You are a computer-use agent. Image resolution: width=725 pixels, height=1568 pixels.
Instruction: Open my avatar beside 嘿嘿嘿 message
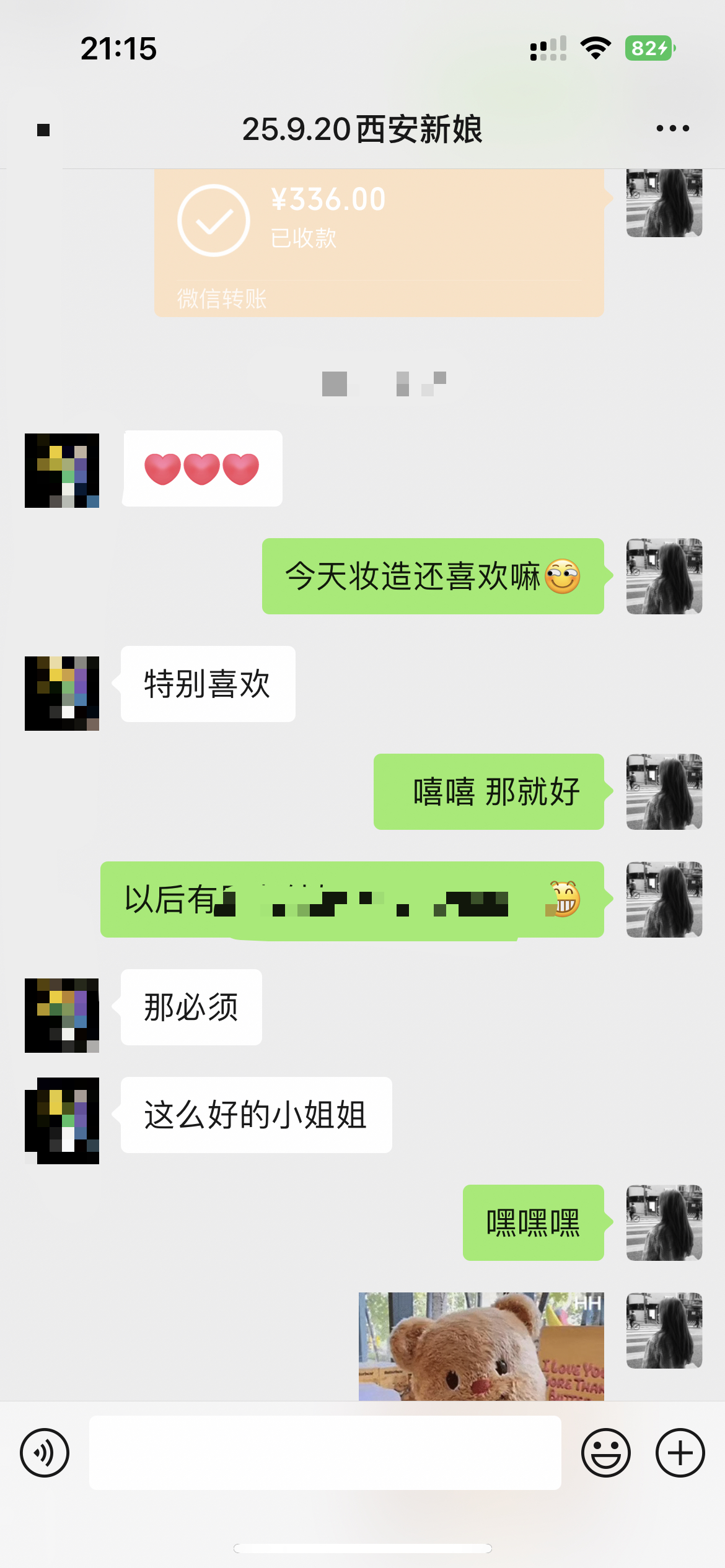(664, 1222)
